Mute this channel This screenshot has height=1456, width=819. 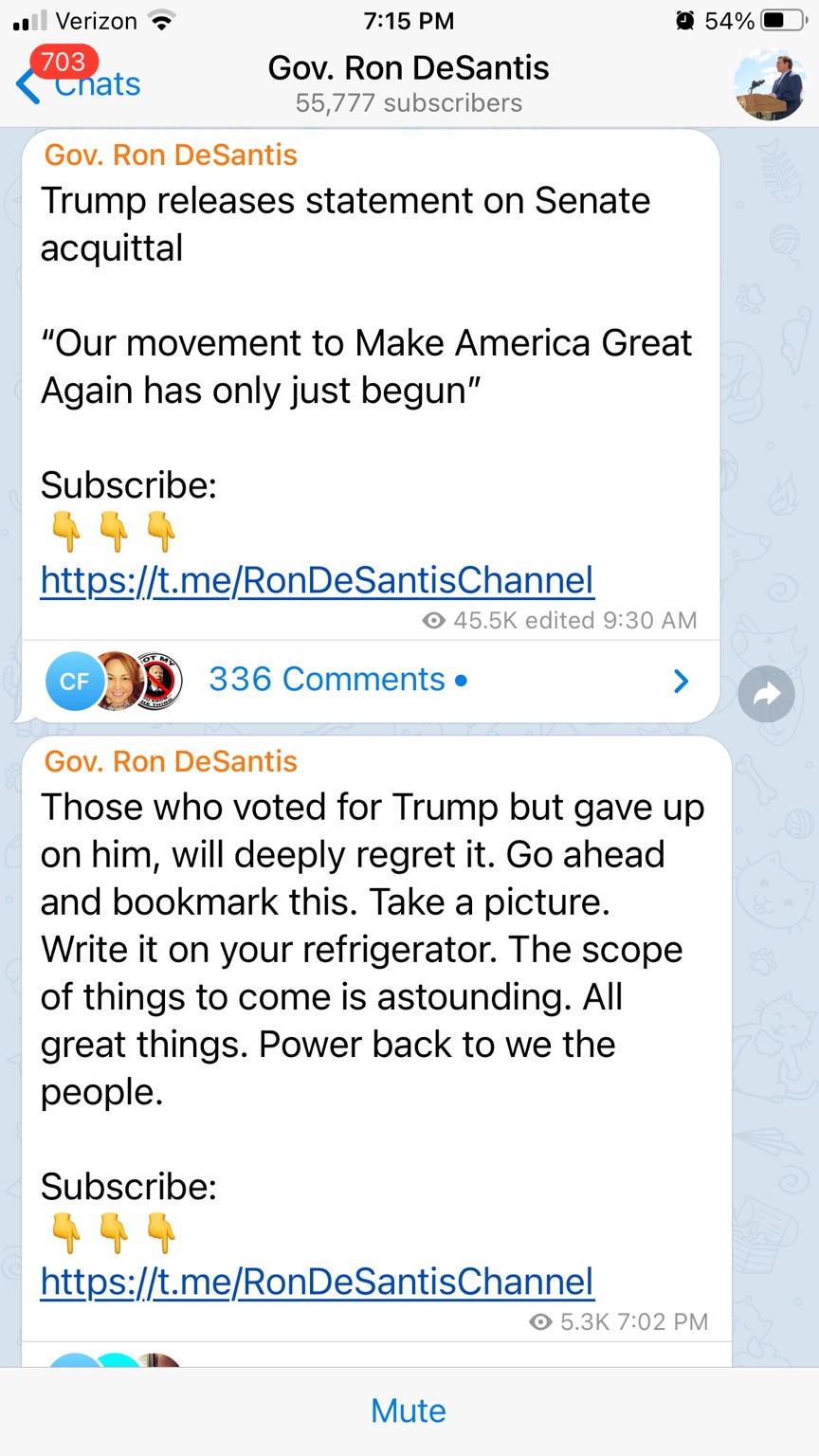click(x=409, y=1410)
